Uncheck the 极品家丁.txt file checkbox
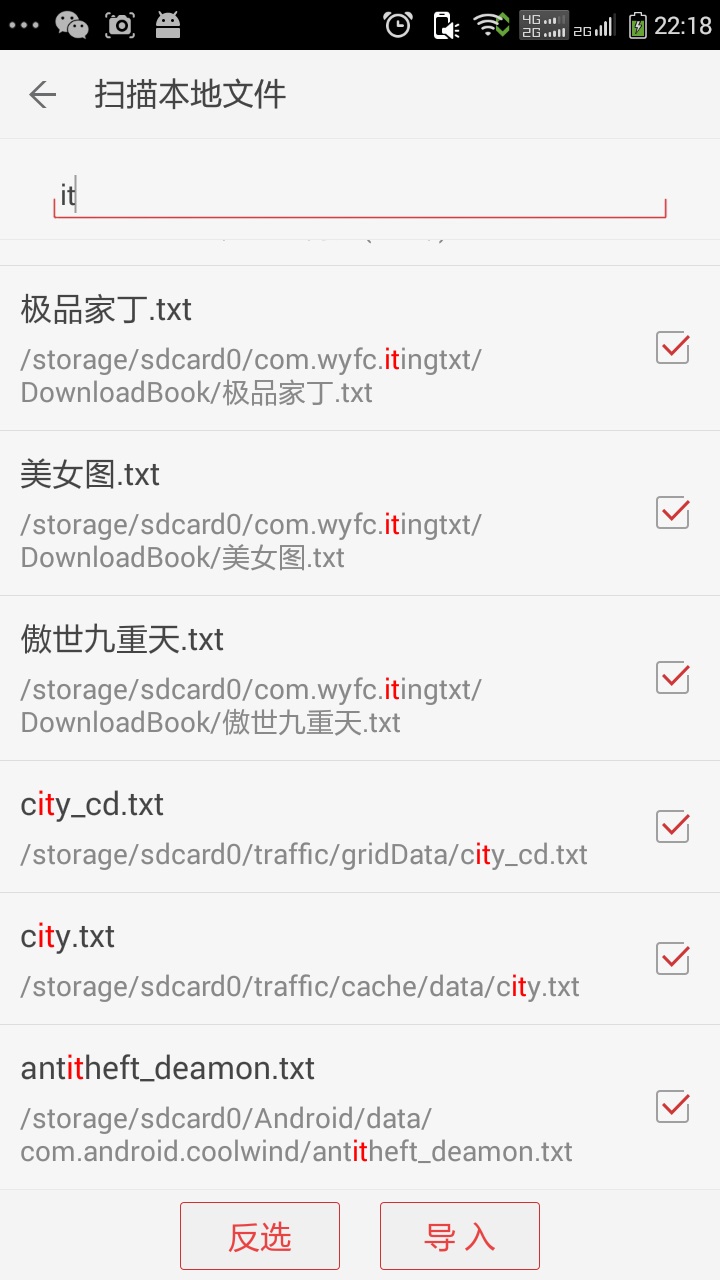 click(x=672, y=347)
